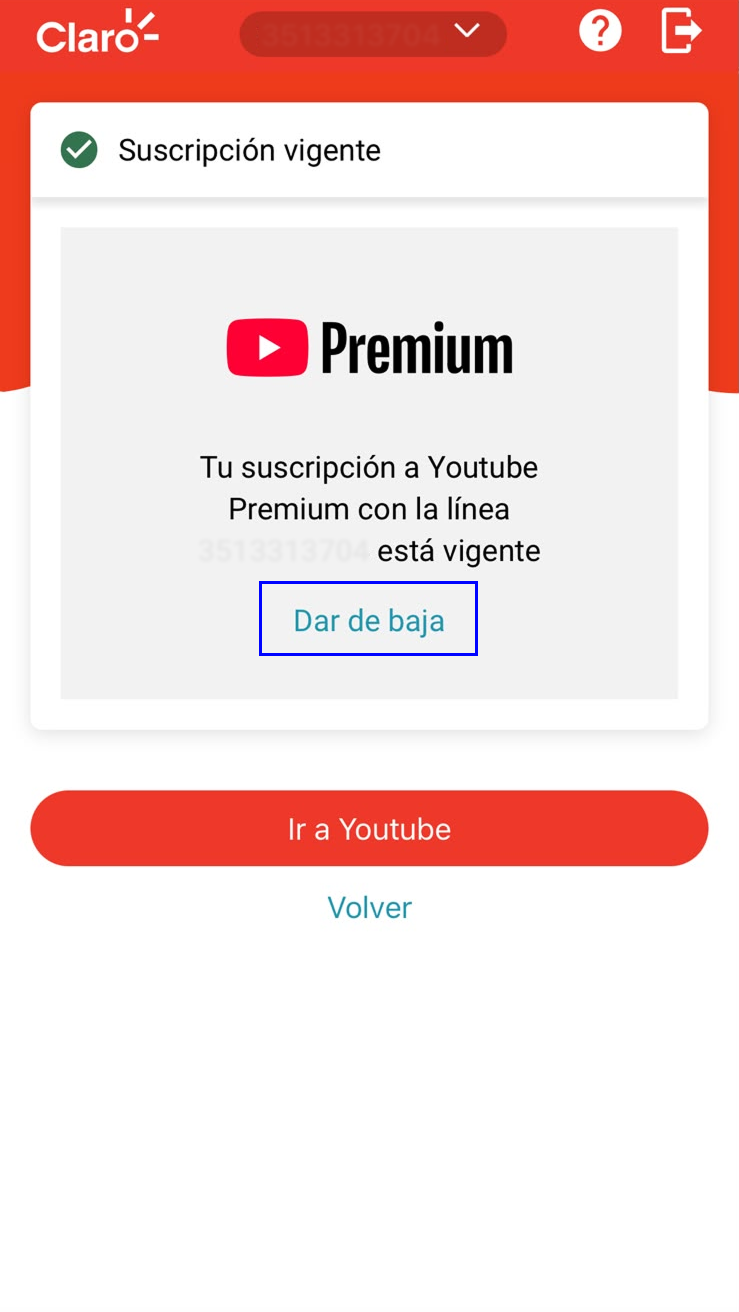Expand the phone line selector dropdown
The image size is (739, 1312).
coord(373,33)
